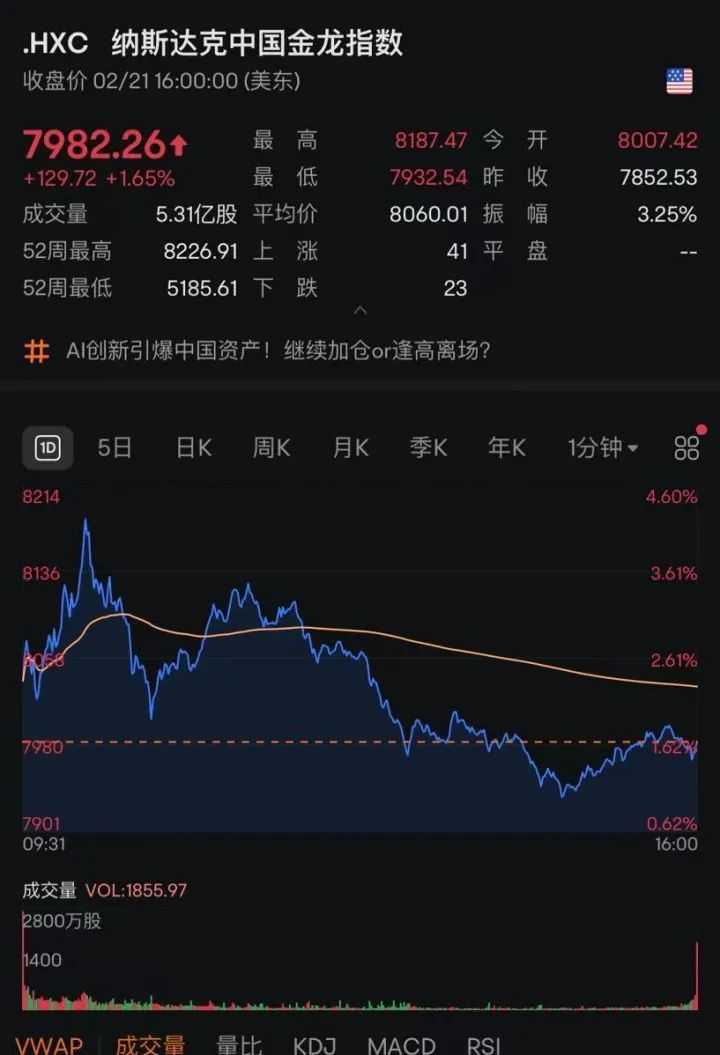View the 季K quarterly chart

[428, 448]
